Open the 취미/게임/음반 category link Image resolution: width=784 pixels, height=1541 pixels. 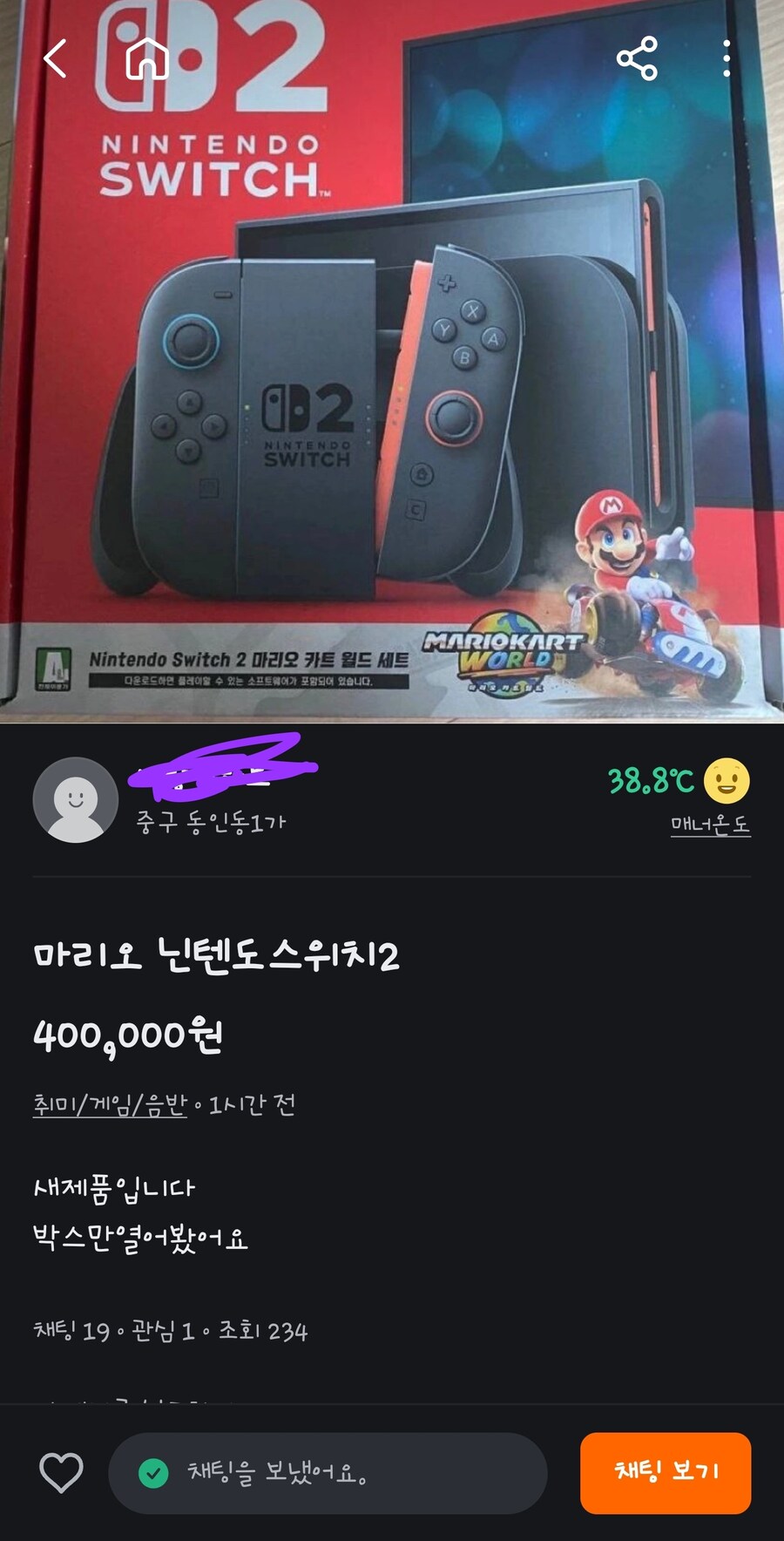[x=110, y=1105]
